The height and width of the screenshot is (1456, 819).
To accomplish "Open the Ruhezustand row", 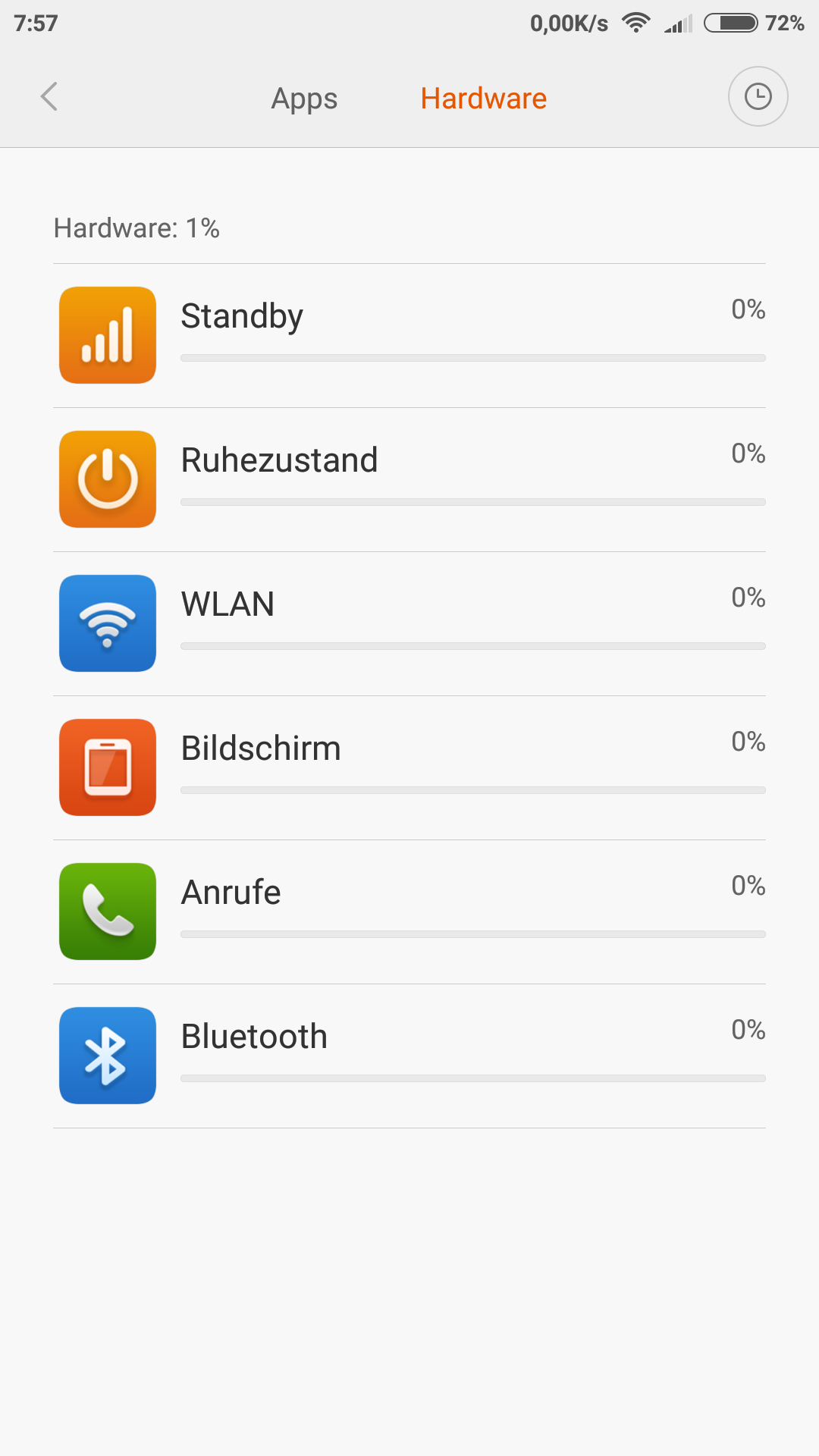I will coord(409,480).
